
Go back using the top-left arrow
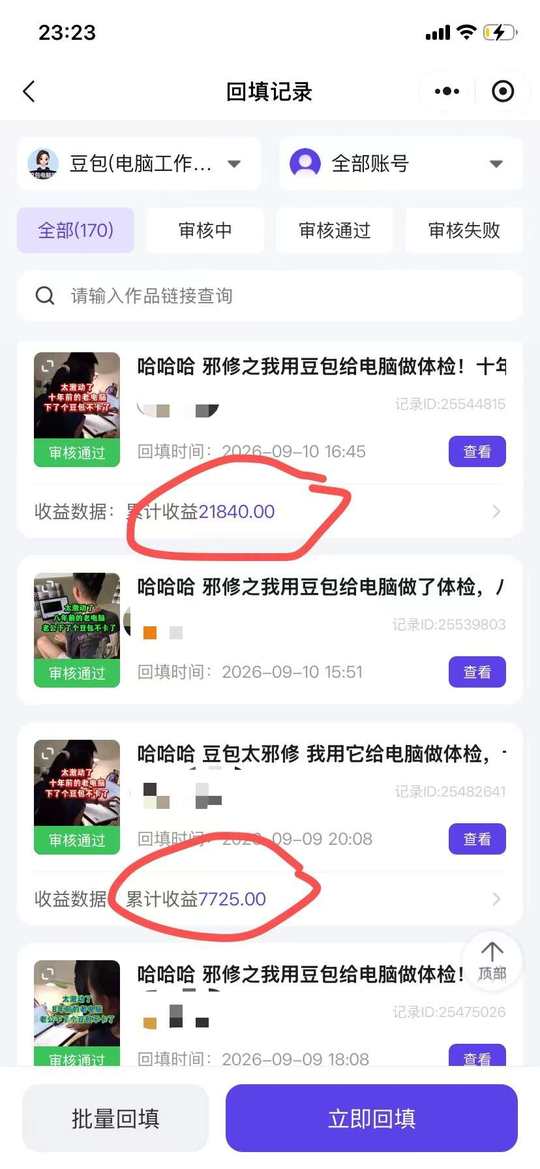[29, 92]
